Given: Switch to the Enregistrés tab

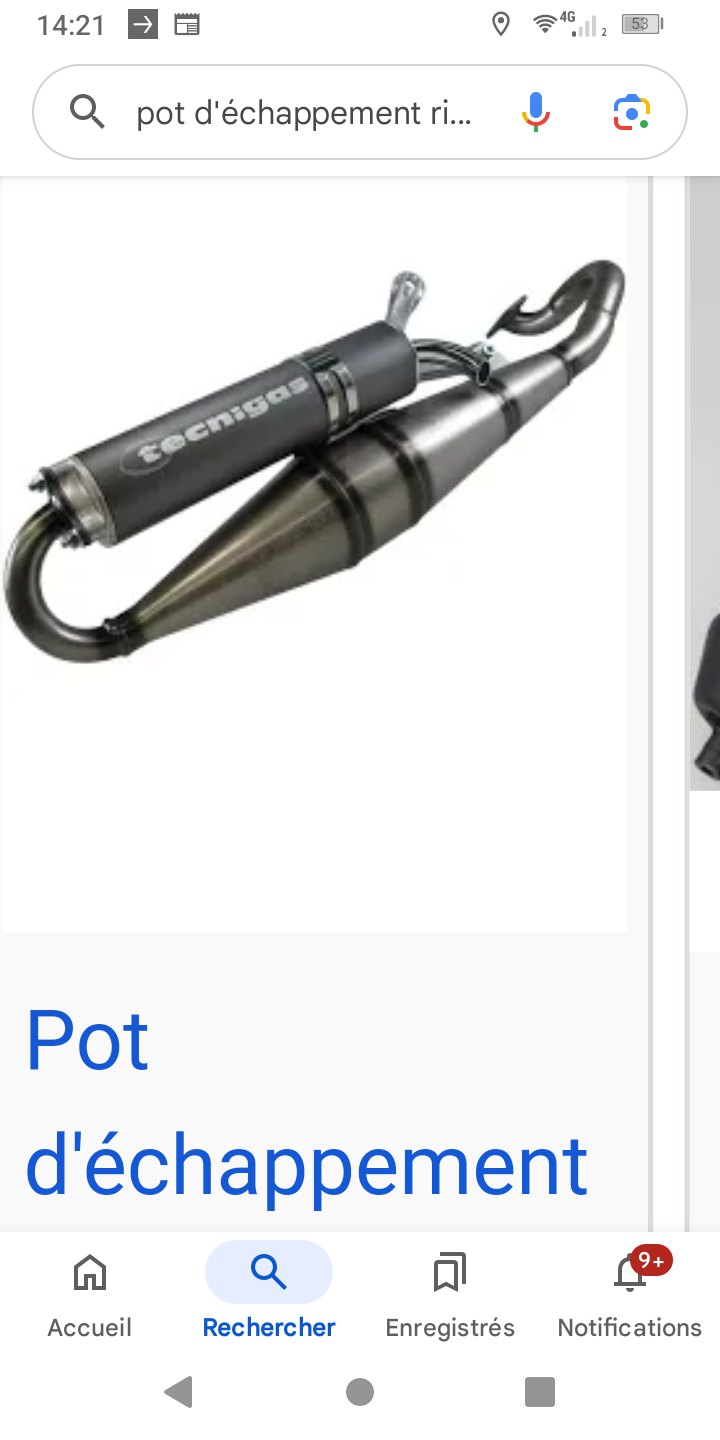Looking at the screenshot, I should [x=450, y=1297].
